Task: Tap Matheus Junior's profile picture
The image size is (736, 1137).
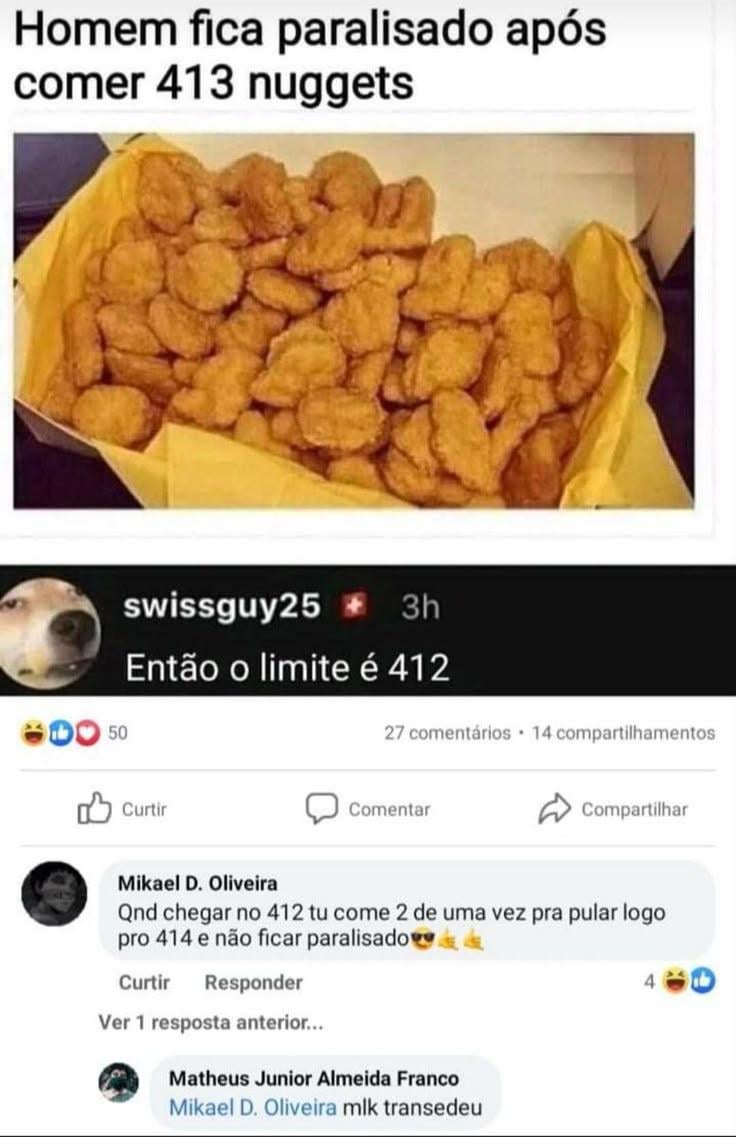Action: coord(119,1082)
